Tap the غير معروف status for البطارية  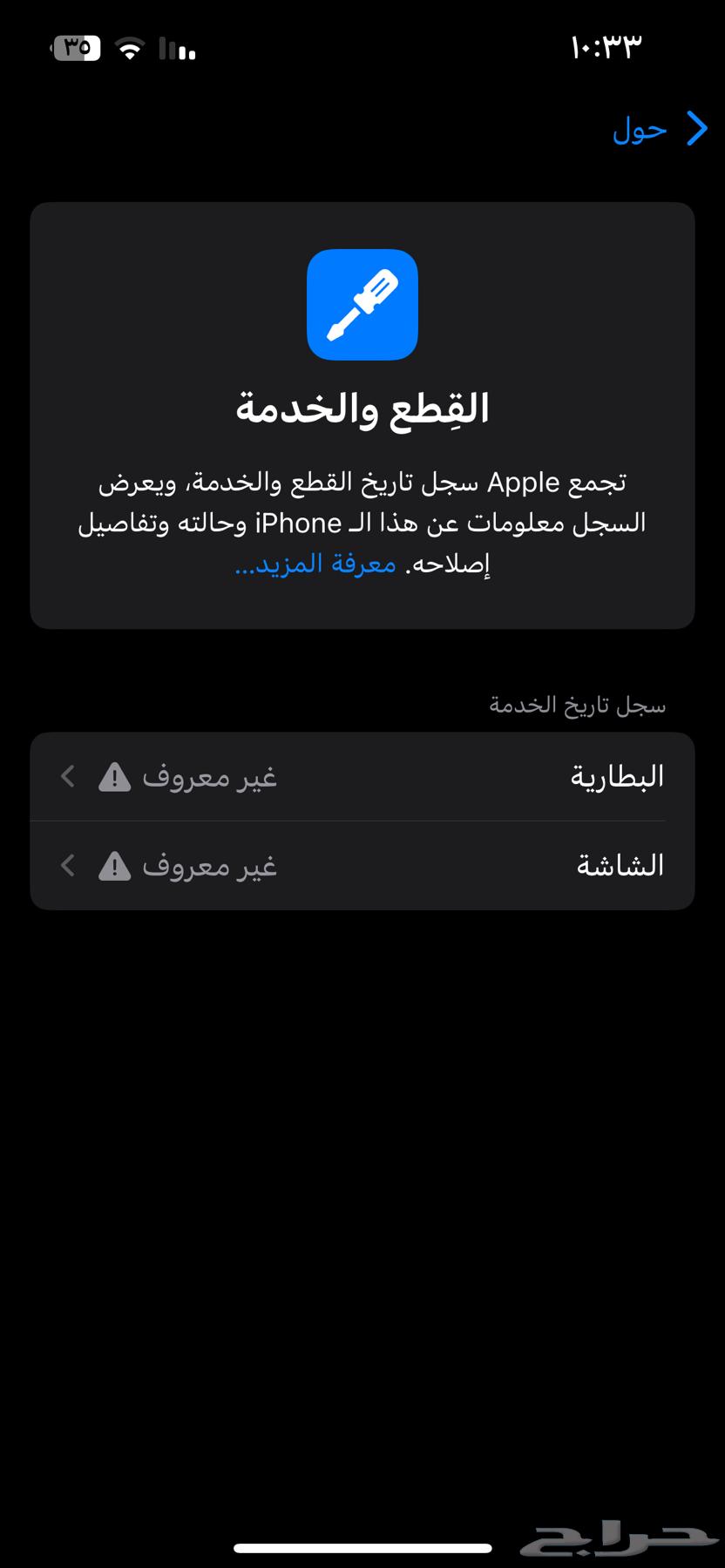212,776
